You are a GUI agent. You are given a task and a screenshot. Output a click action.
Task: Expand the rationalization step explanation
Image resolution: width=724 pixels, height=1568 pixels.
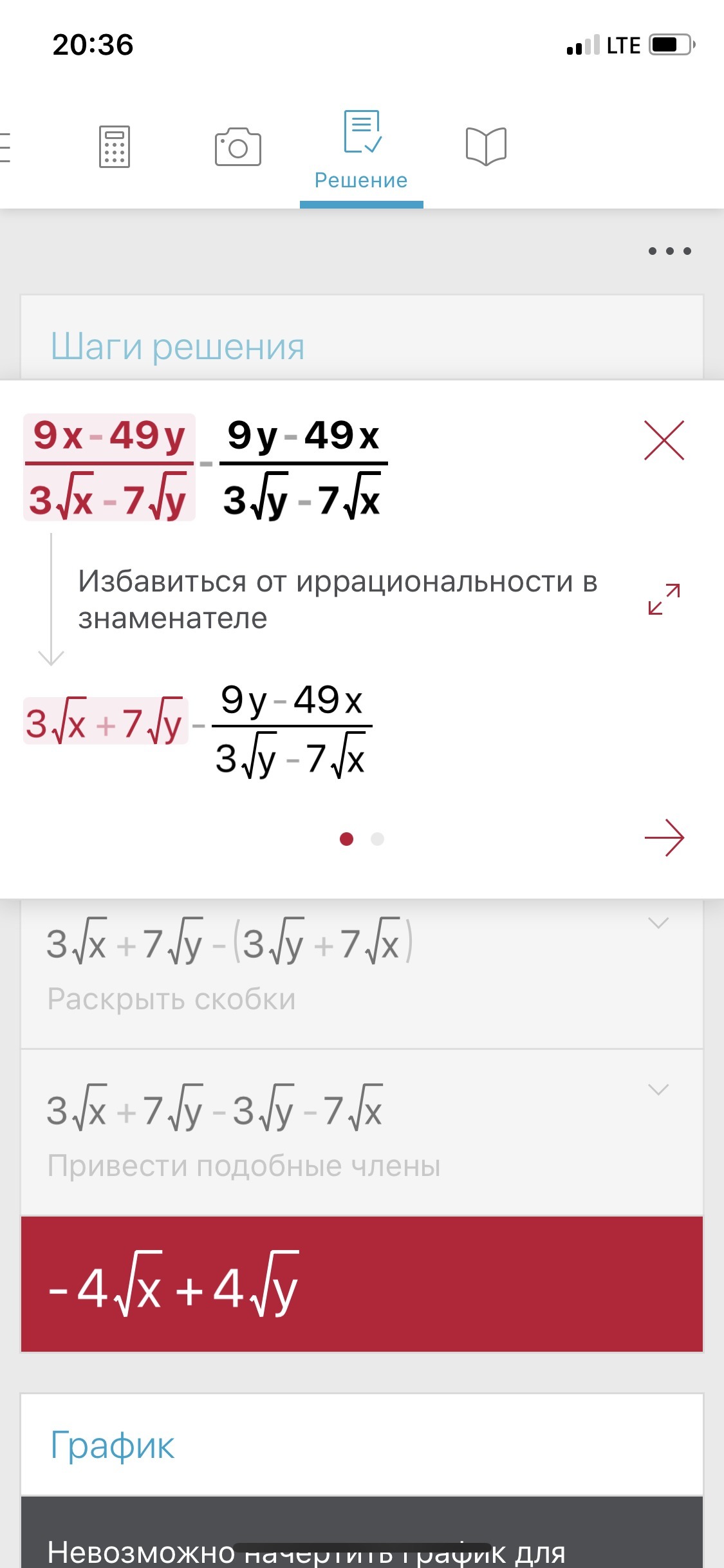coord(664,599)
